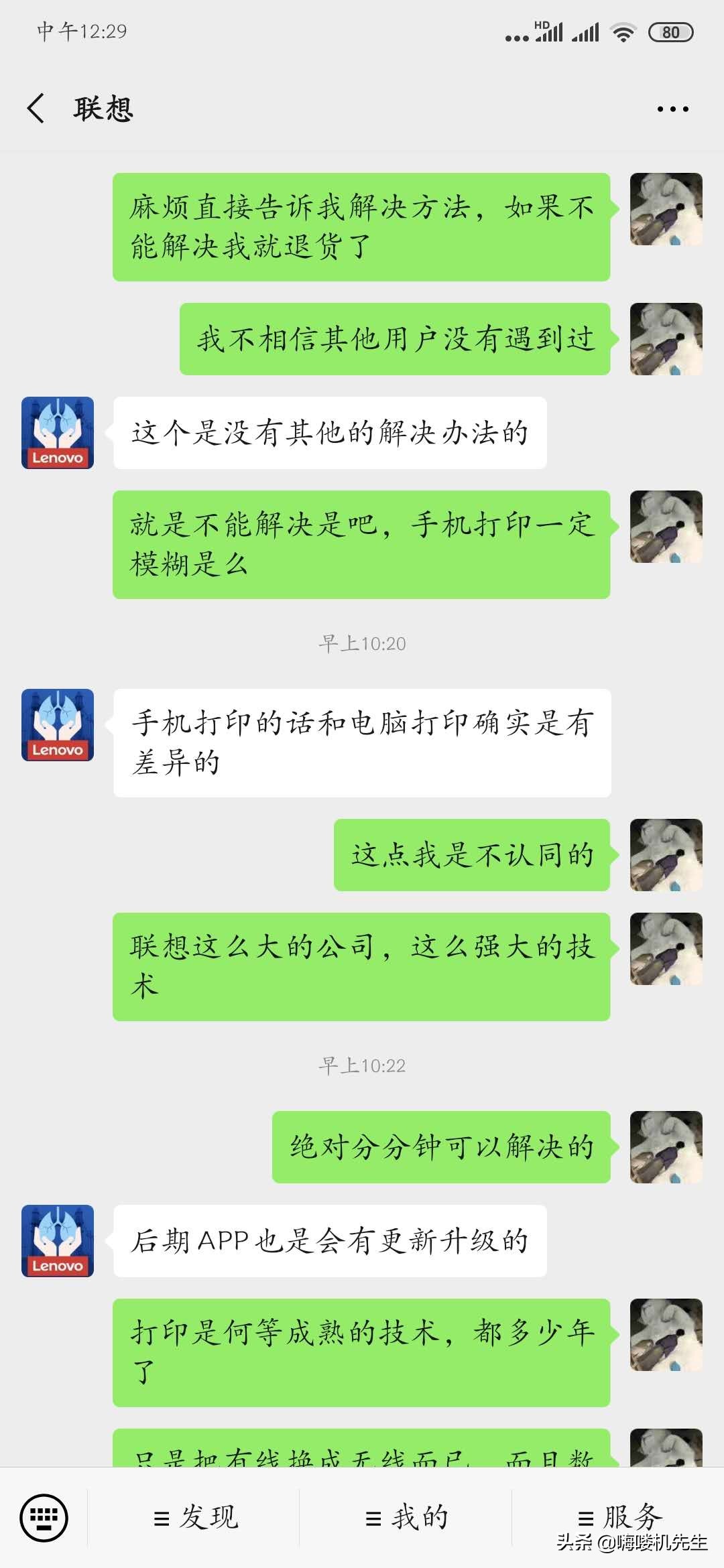Tap the Lenovo service account avatar
This screenshot has width=724, height=1568.
pos(57,432)
